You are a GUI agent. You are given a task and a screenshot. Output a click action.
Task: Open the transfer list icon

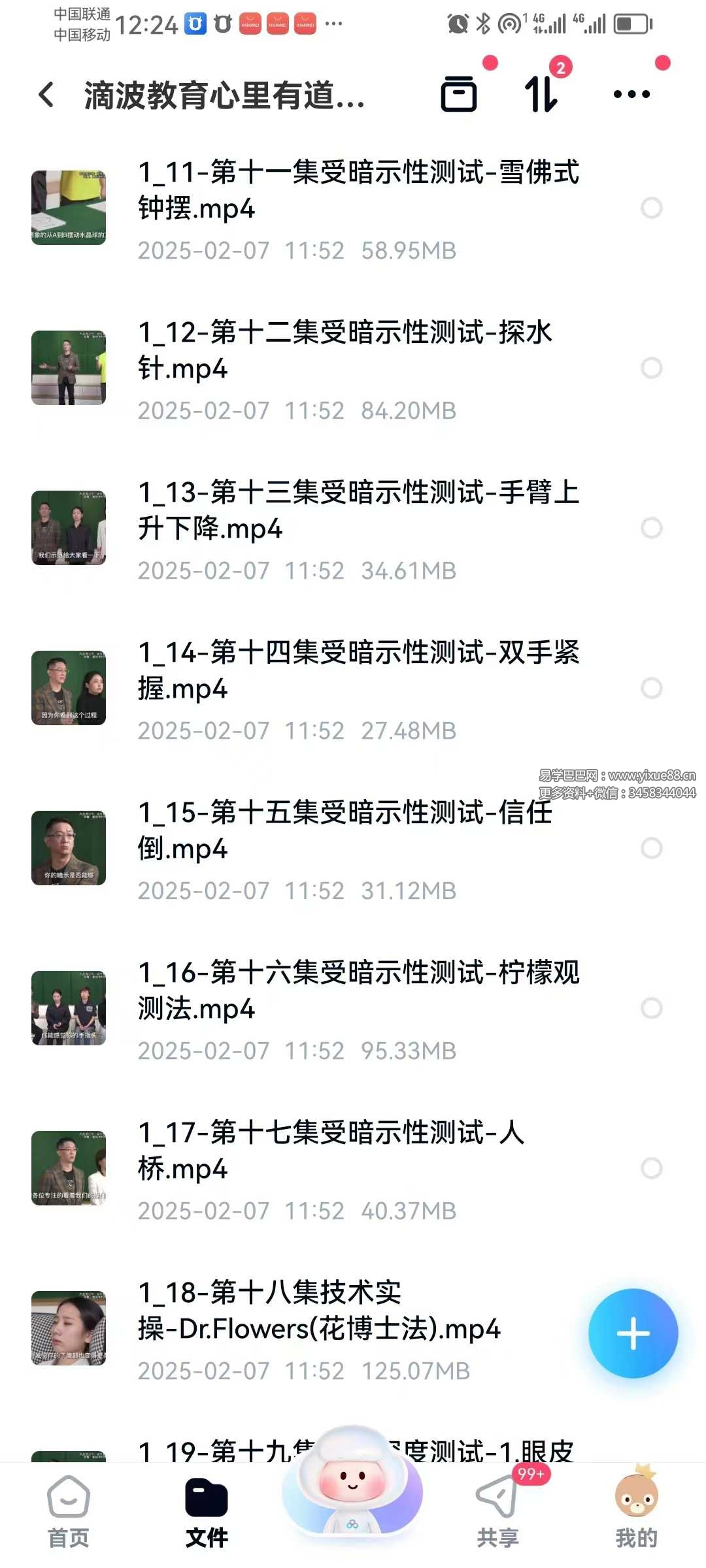541,94
